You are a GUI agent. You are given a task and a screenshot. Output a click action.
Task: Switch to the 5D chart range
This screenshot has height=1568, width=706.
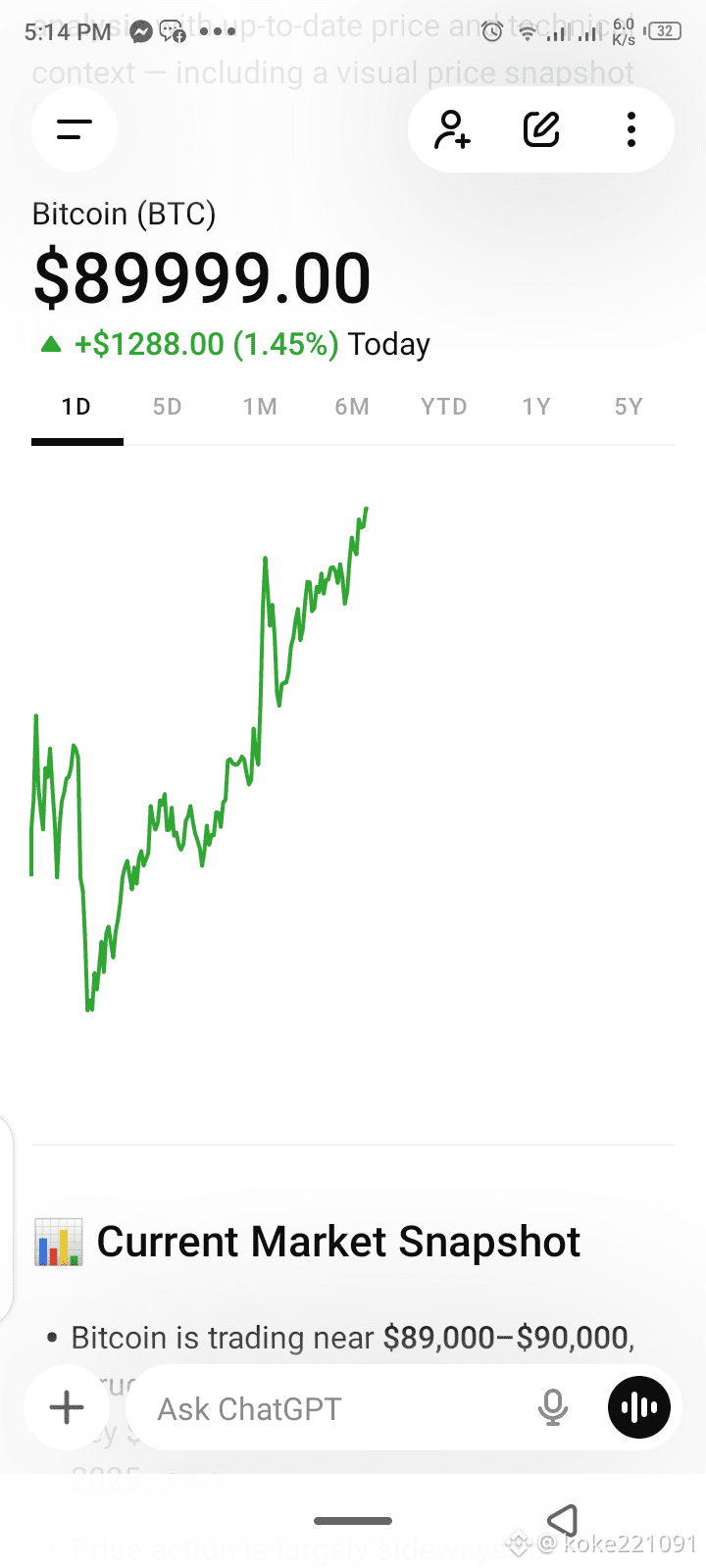[x=168, y=407]
